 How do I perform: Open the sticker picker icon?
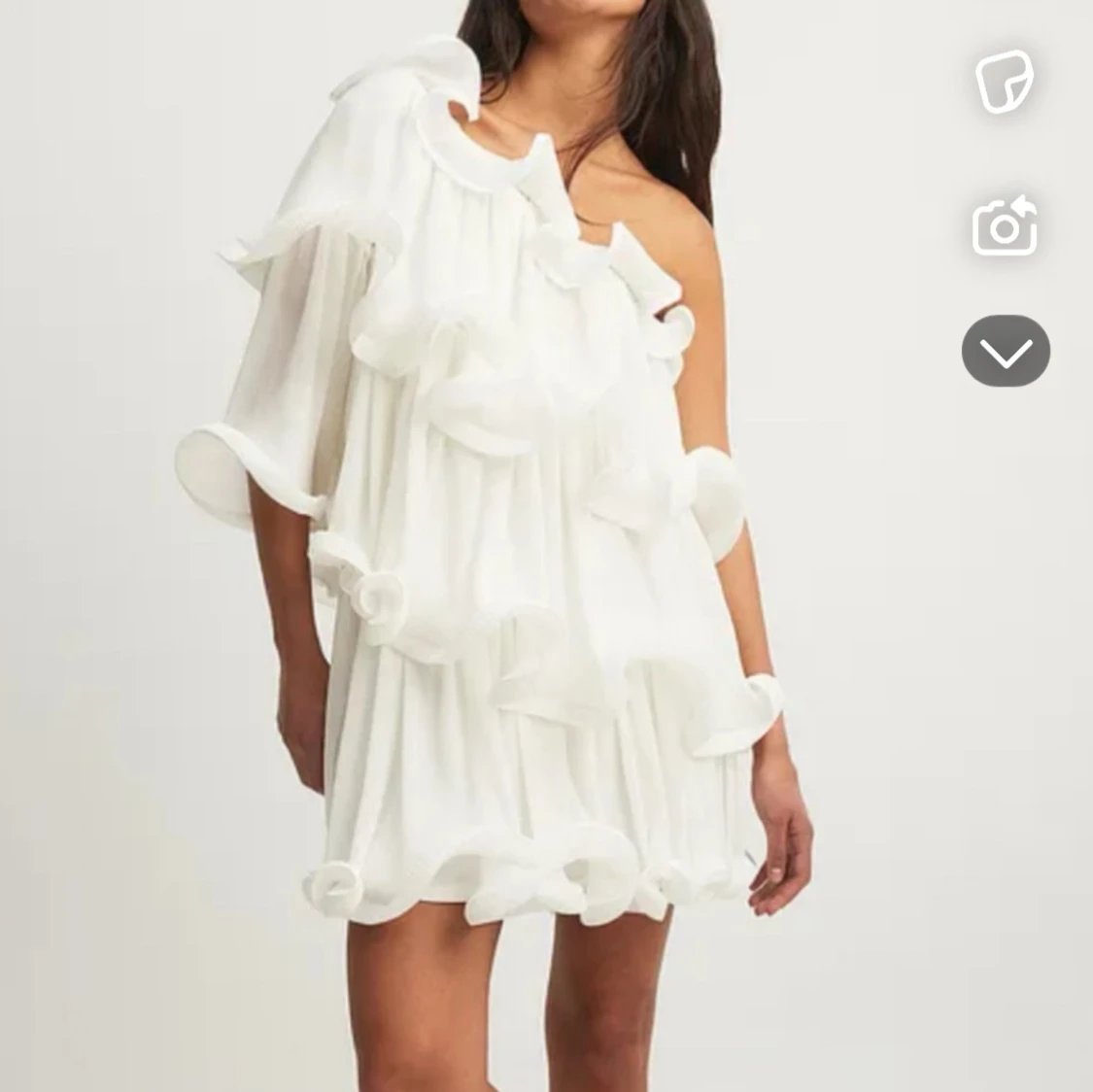[x=1006, y=83]
